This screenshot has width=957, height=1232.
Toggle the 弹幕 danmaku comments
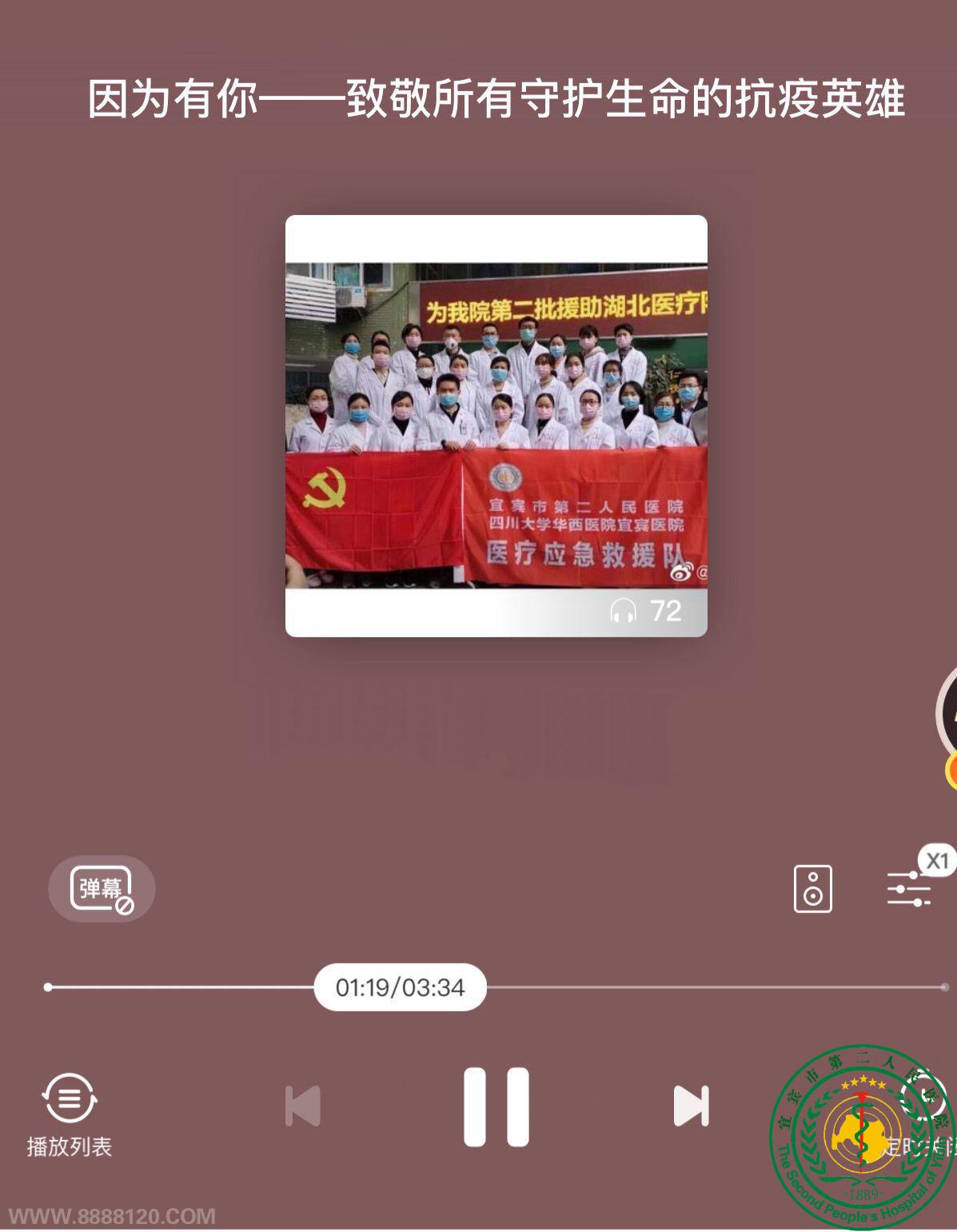click(102, 888)
